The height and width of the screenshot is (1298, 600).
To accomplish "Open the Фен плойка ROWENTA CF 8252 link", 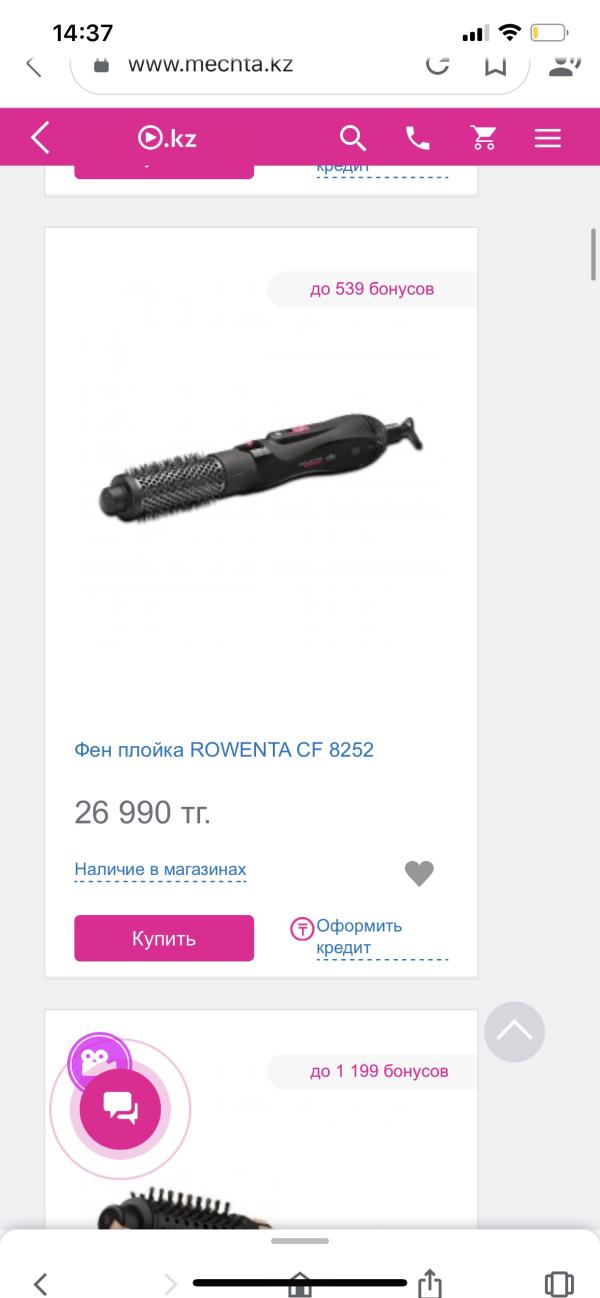I will [x=224, y=749].
